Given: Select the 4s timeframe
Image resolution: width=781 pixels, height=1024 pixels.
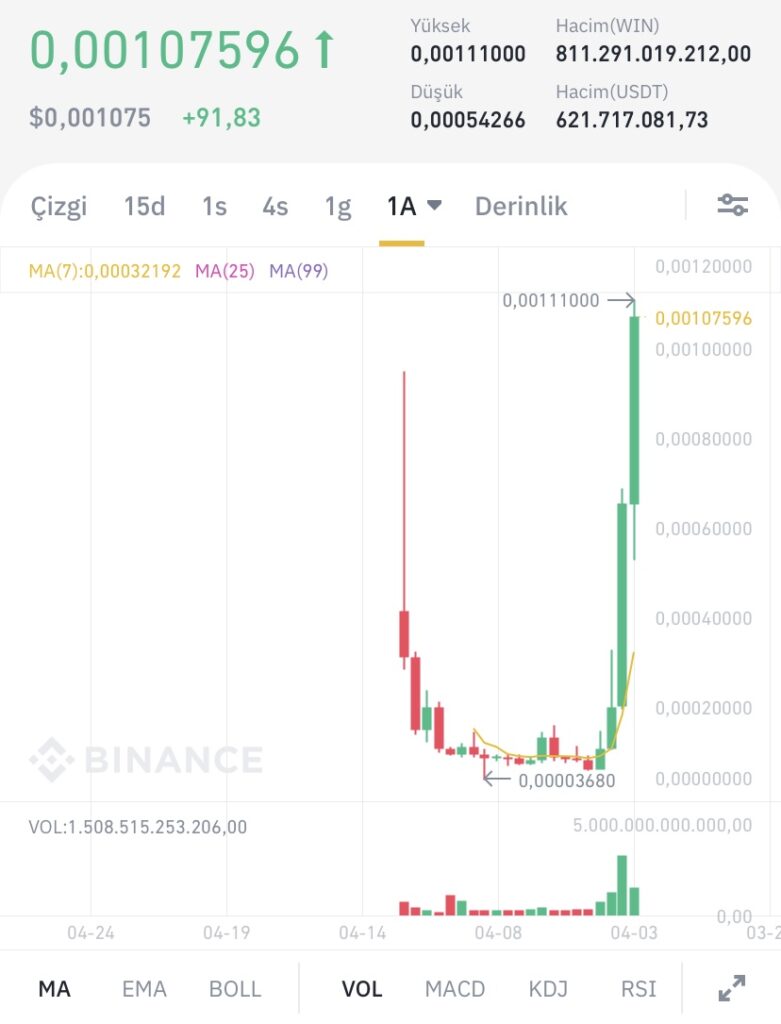Looking at the screenshot, I should coord(275,206).
